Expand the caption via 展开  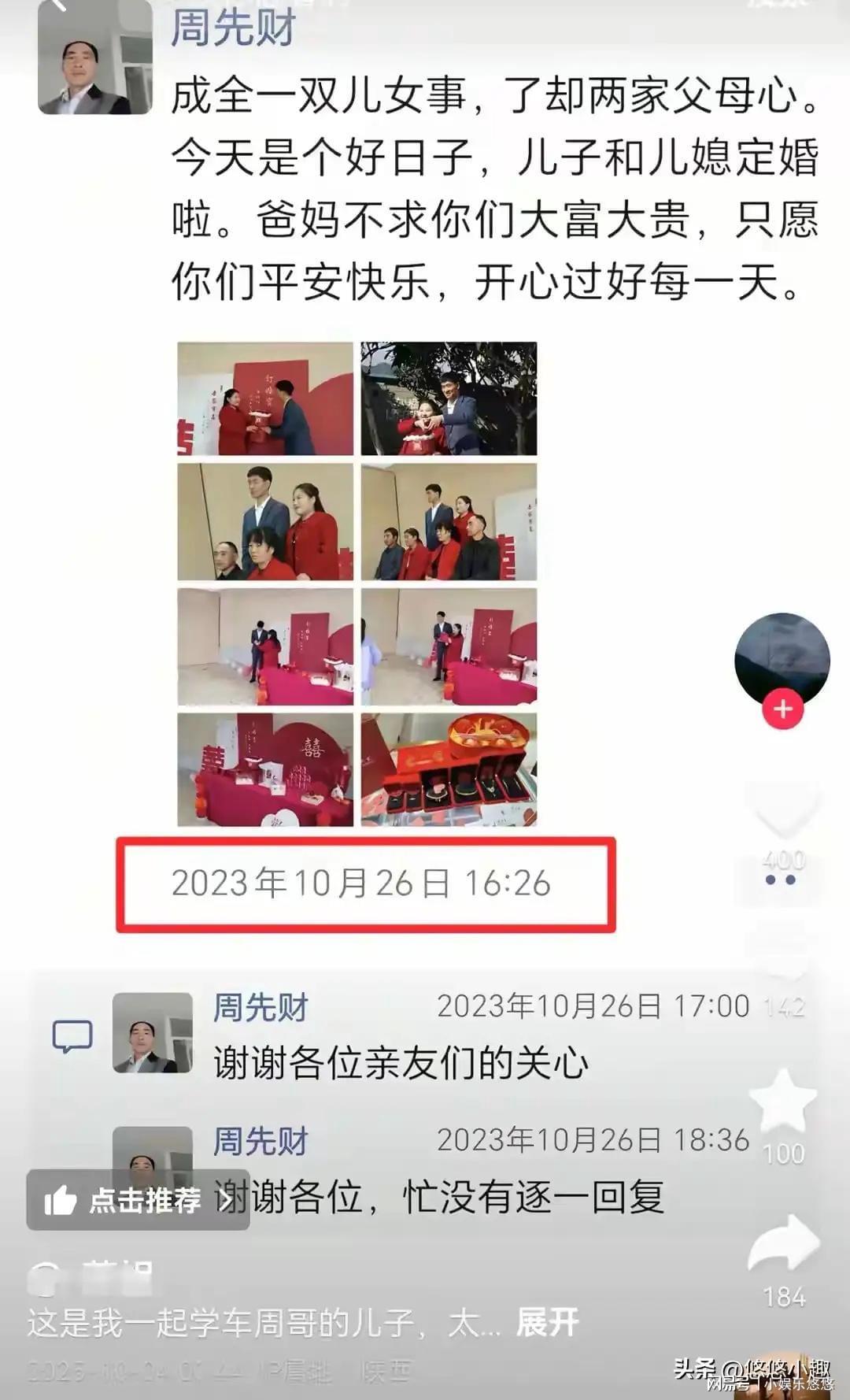coord(547,1324)
